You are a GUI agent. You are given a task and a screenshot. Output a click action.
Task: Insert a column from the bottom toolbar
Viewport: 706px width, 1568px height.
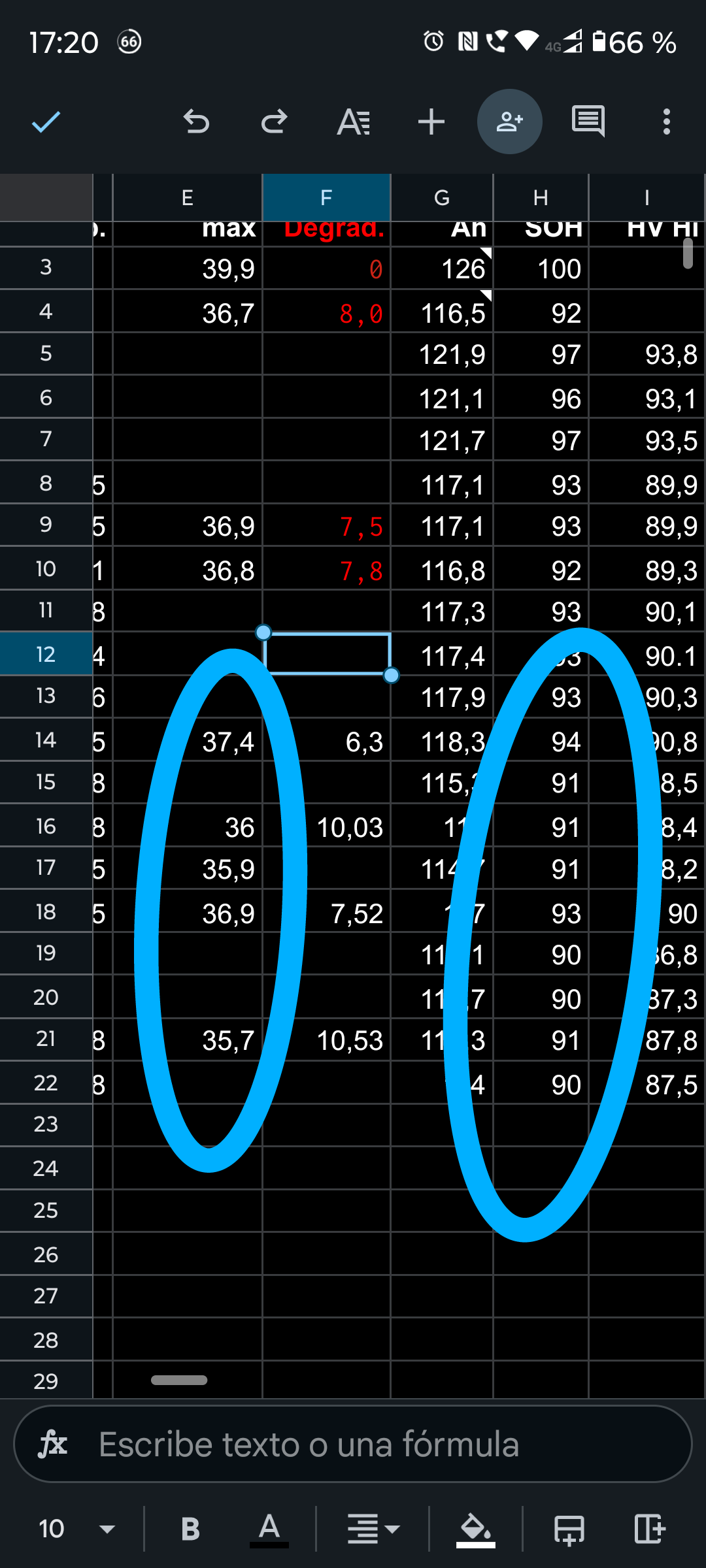click(649, 1529)
